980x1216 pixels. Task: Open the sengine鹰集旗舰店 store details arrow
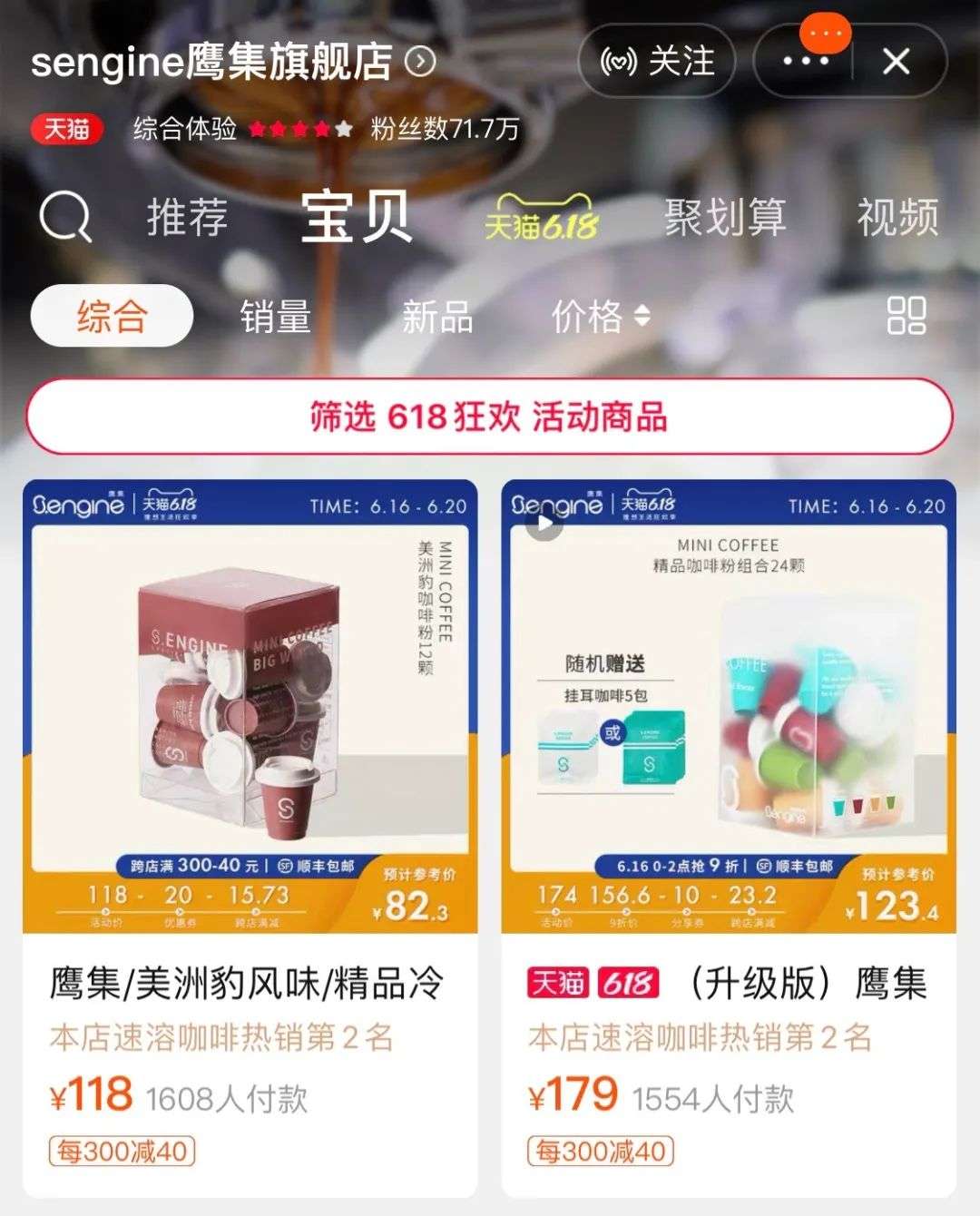(420, 62)
